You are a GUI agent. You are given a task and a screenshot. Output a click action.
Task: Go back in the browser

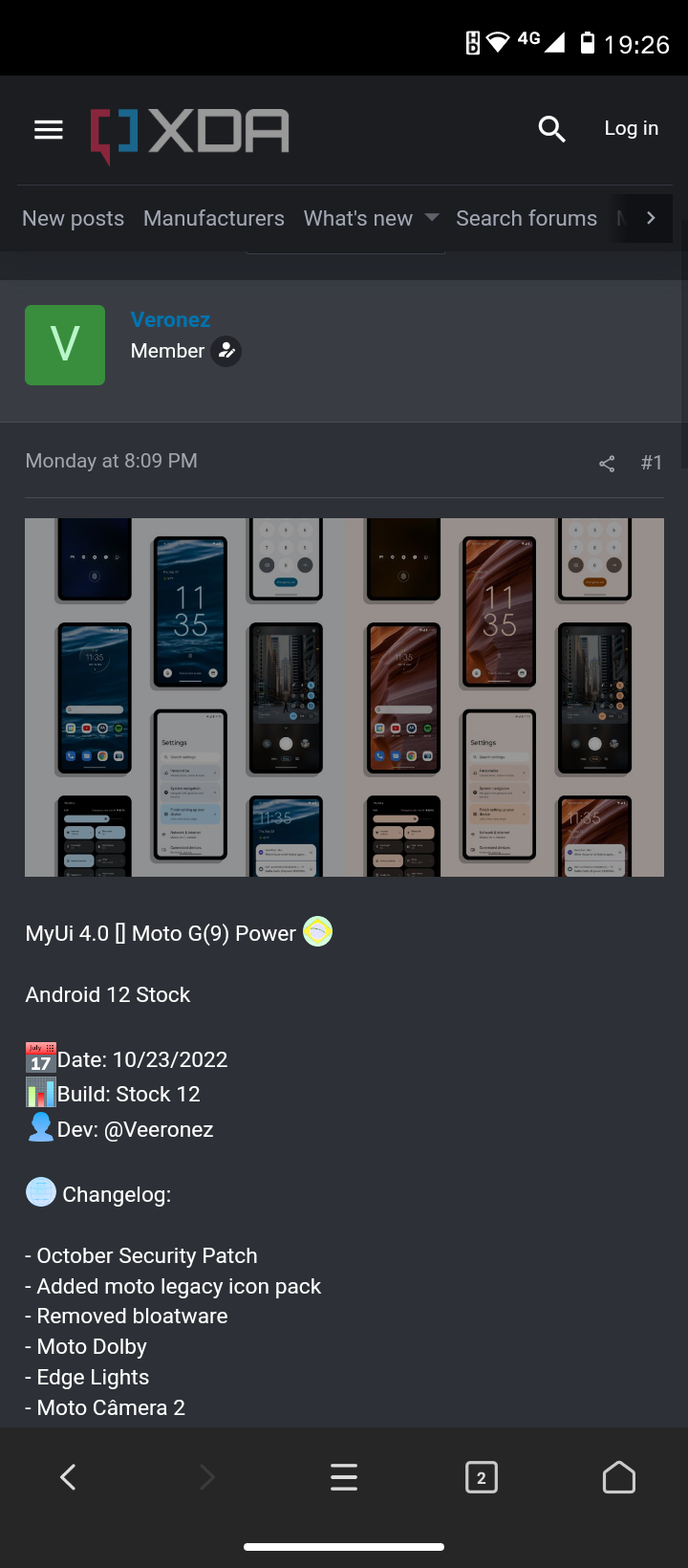coord(68,1477)
